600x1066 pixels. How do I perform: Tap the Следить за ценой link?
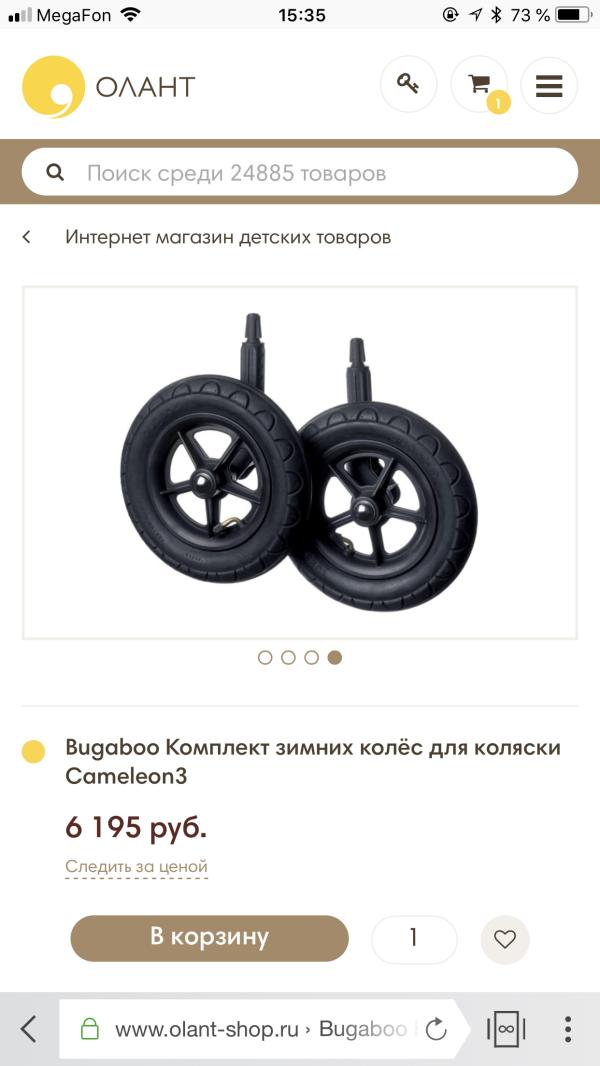(136, 867)
